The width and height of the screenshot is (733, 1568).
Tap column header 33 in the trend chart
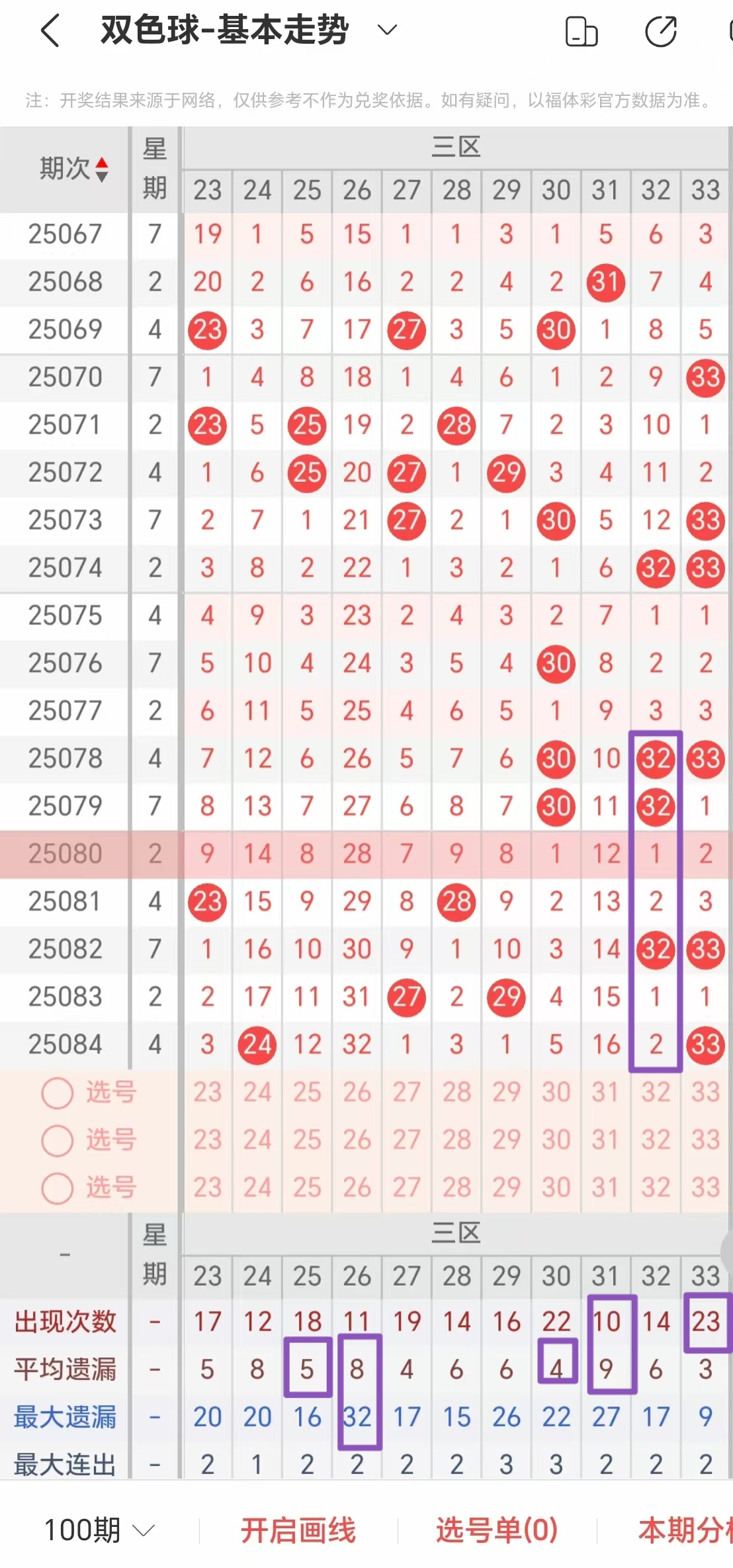[x=705, y=191]
